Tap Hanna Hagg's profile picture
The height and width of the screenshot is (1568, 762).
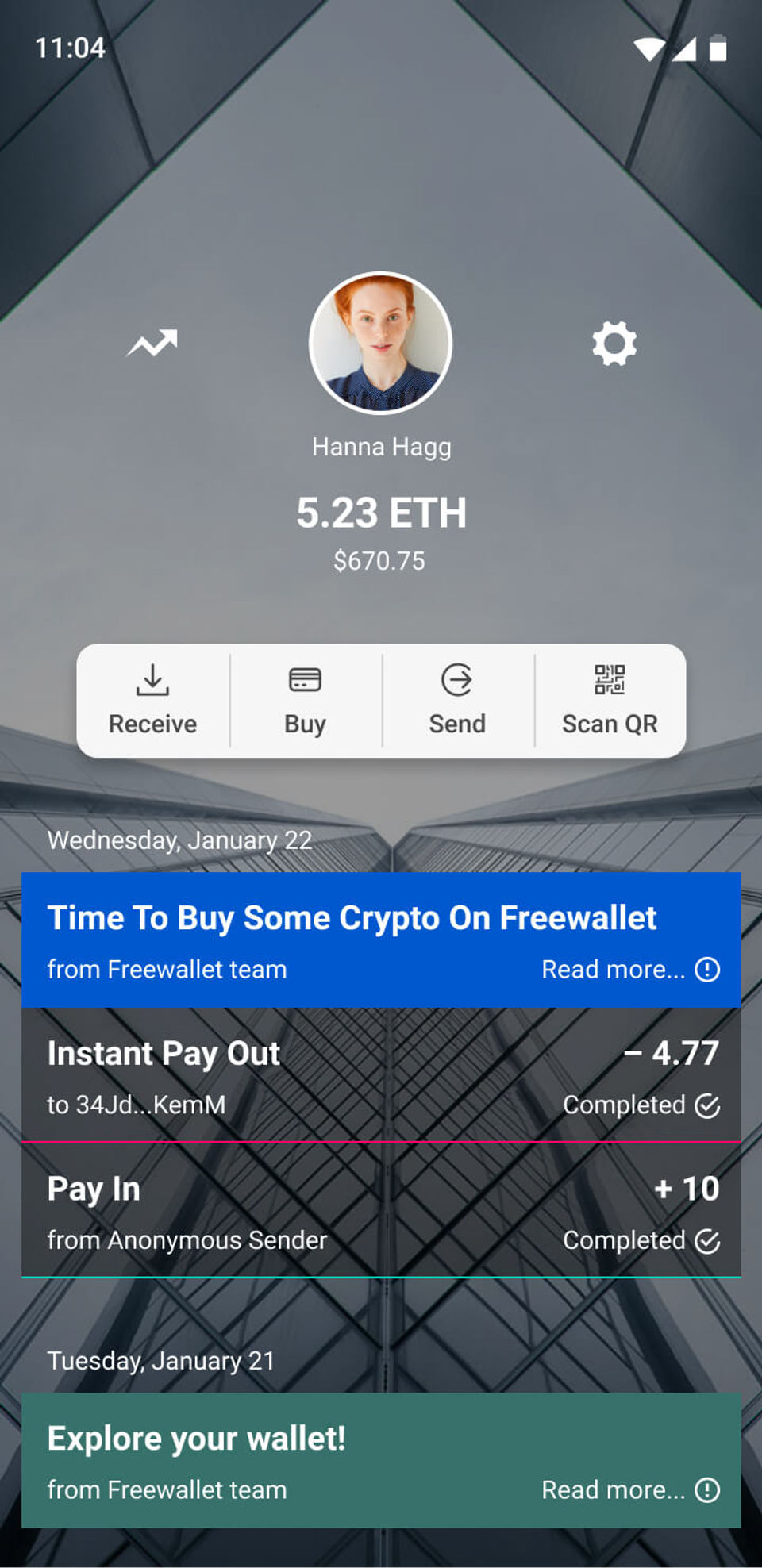pos(381,343)
